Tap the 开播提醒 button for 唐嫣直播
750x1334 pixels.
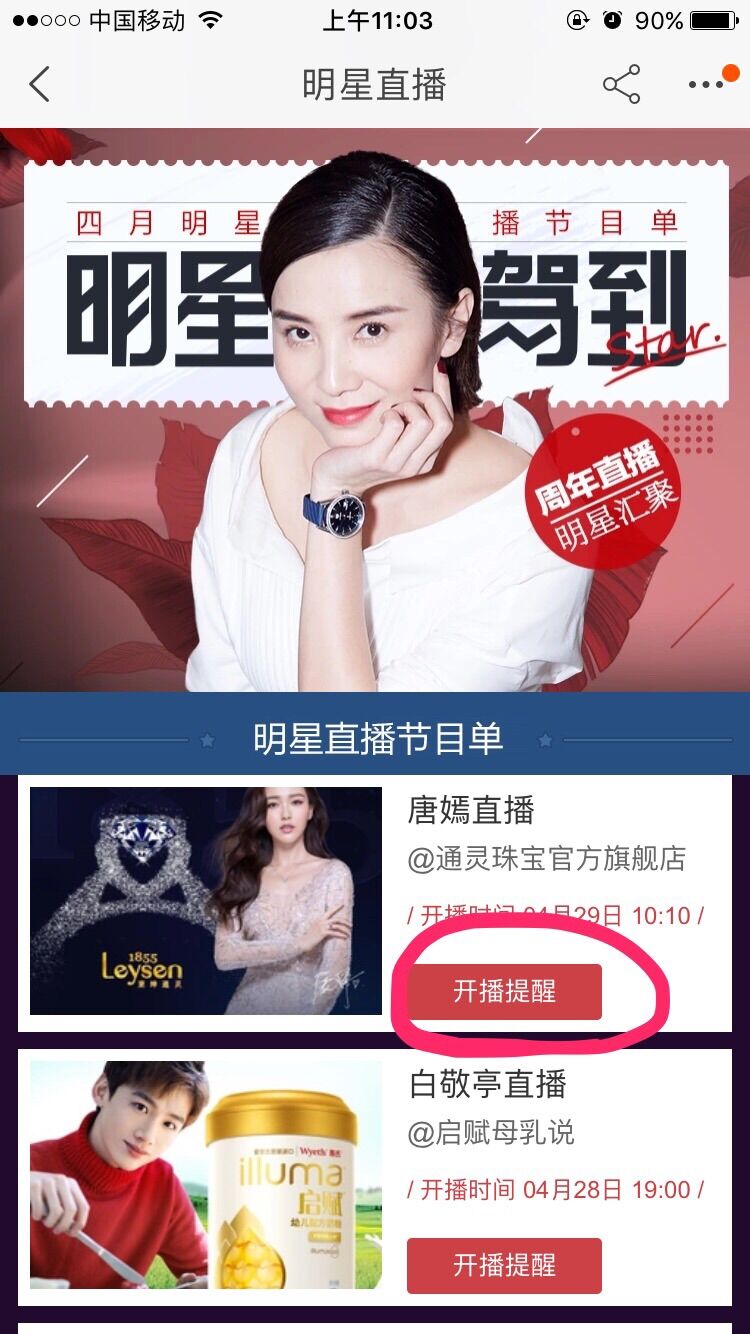[504, 992]
